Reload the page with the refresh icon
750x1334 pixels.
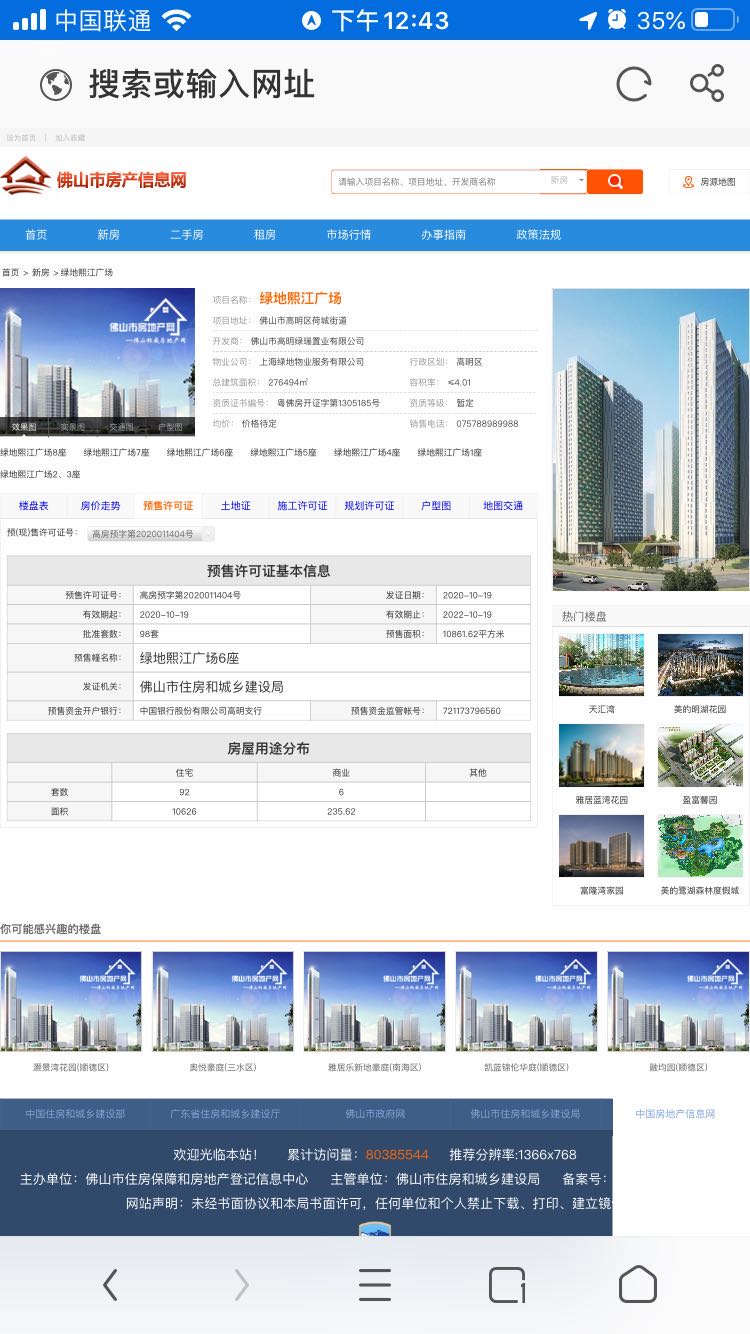tap(633, 85)
